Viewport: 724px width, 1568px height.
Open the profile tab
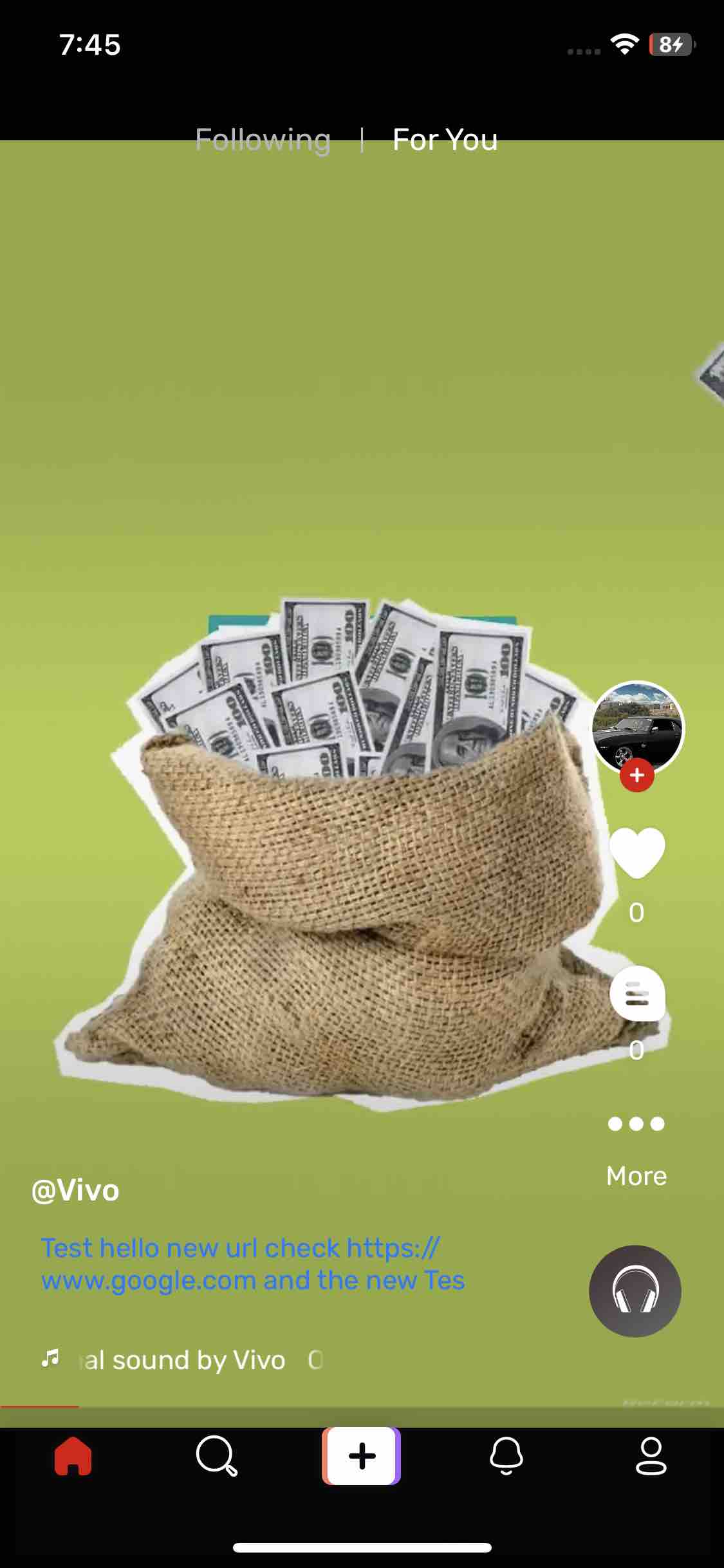pyautogui.click(x=651, y=1456)
